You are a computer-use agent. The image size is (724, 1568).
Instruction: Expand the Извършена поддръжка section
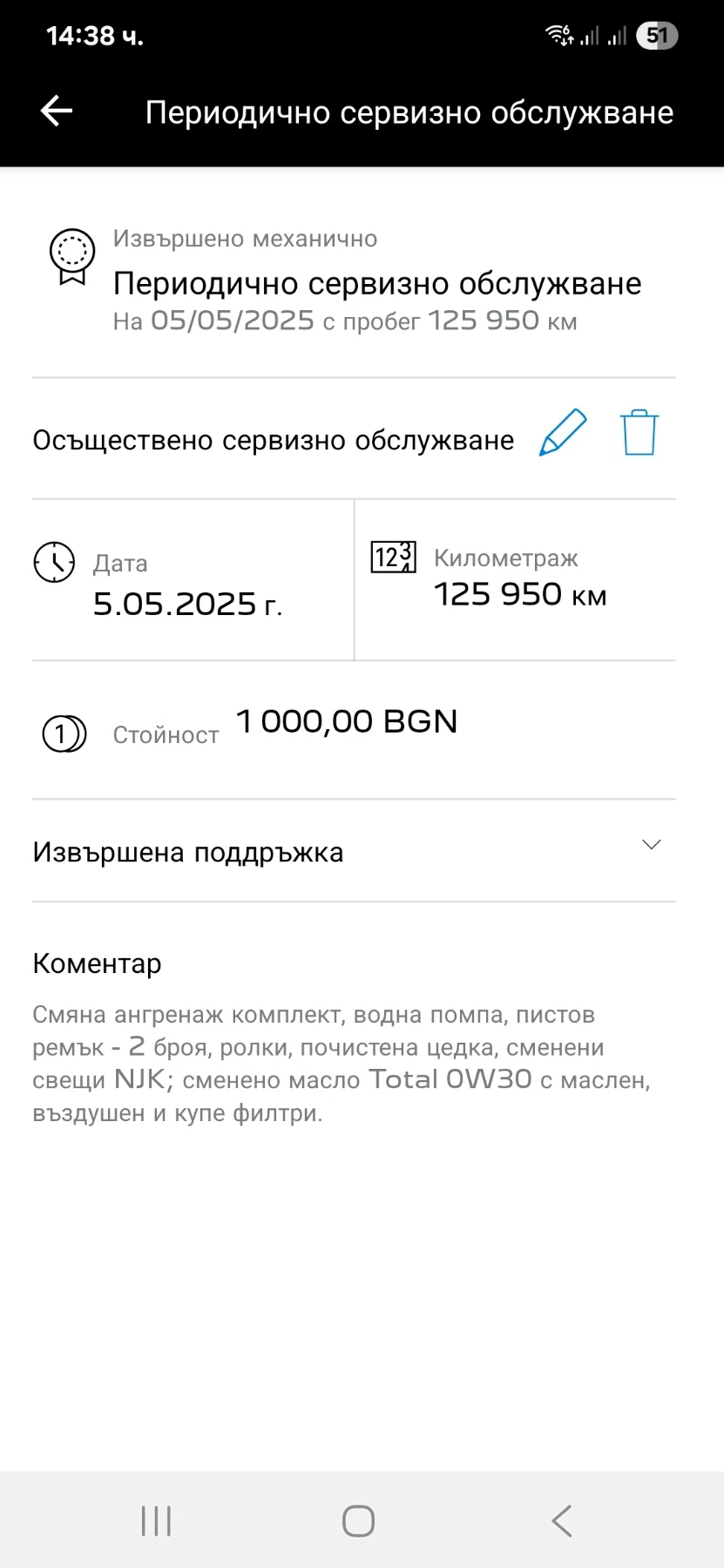(x=651, y=846)
